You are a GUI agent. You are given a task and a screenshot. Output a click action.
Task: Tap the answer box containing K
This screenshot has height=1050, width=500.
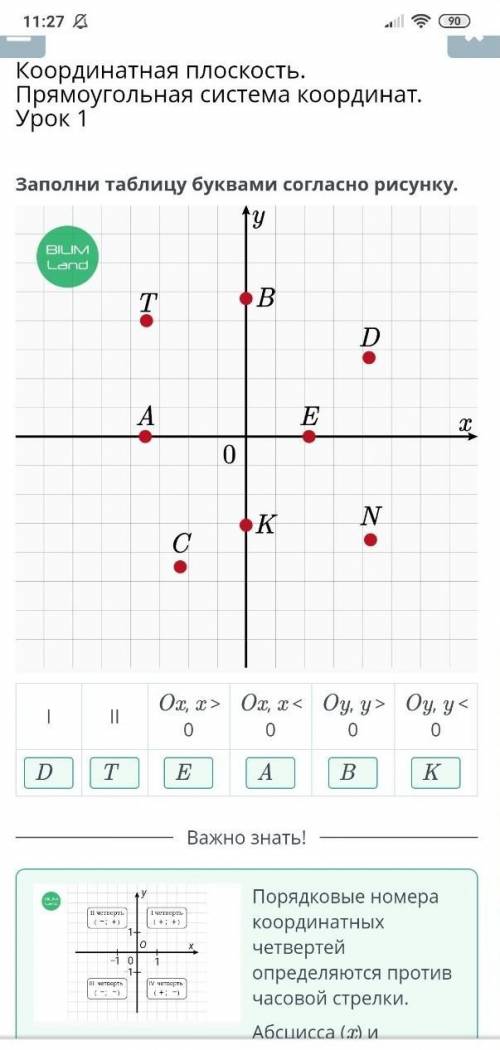click(x=436, y=772)
